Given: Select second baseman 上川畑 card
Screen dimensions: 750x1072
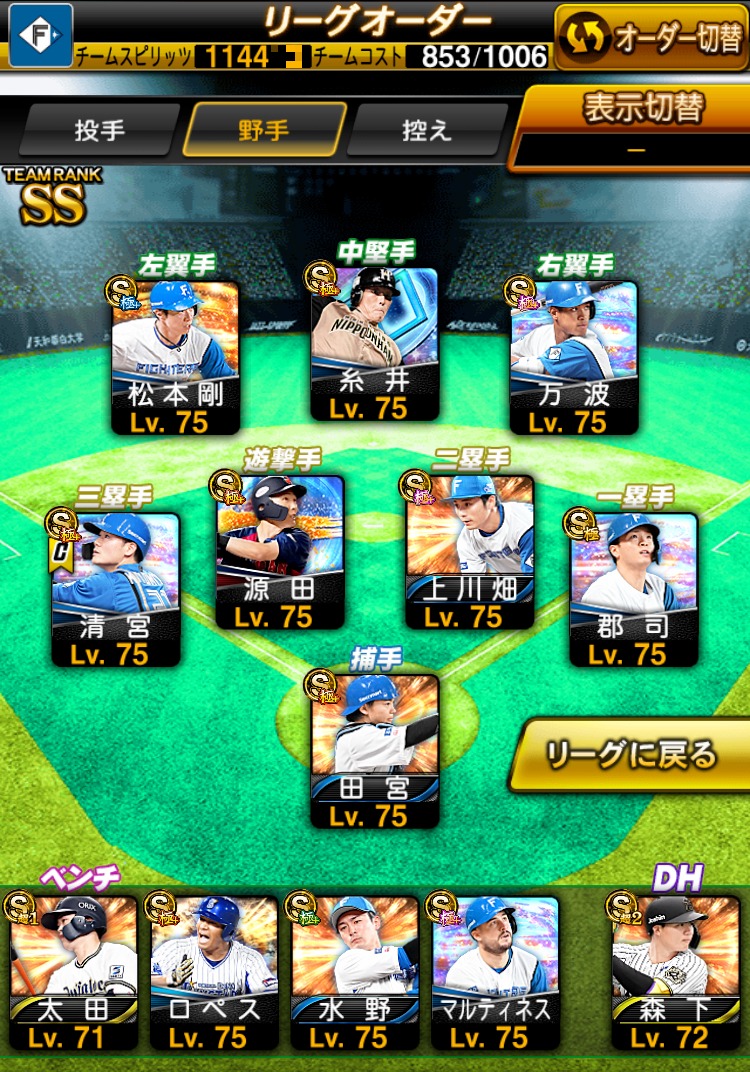Looking at the screenshot, I should click(469, 552).
